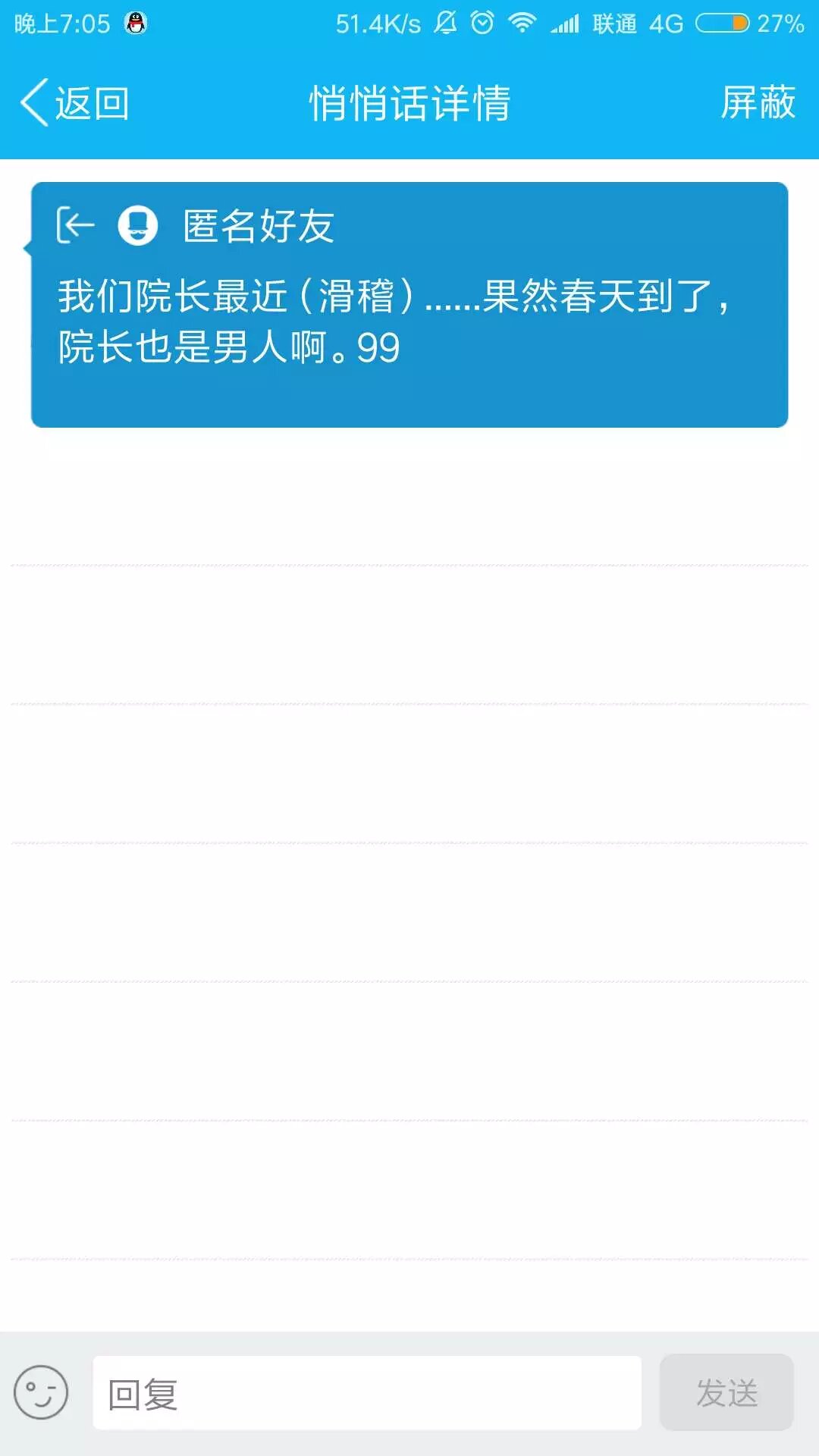Open the emoji picker
This screenshot has width=819, height=1456.
point(41,1392)
